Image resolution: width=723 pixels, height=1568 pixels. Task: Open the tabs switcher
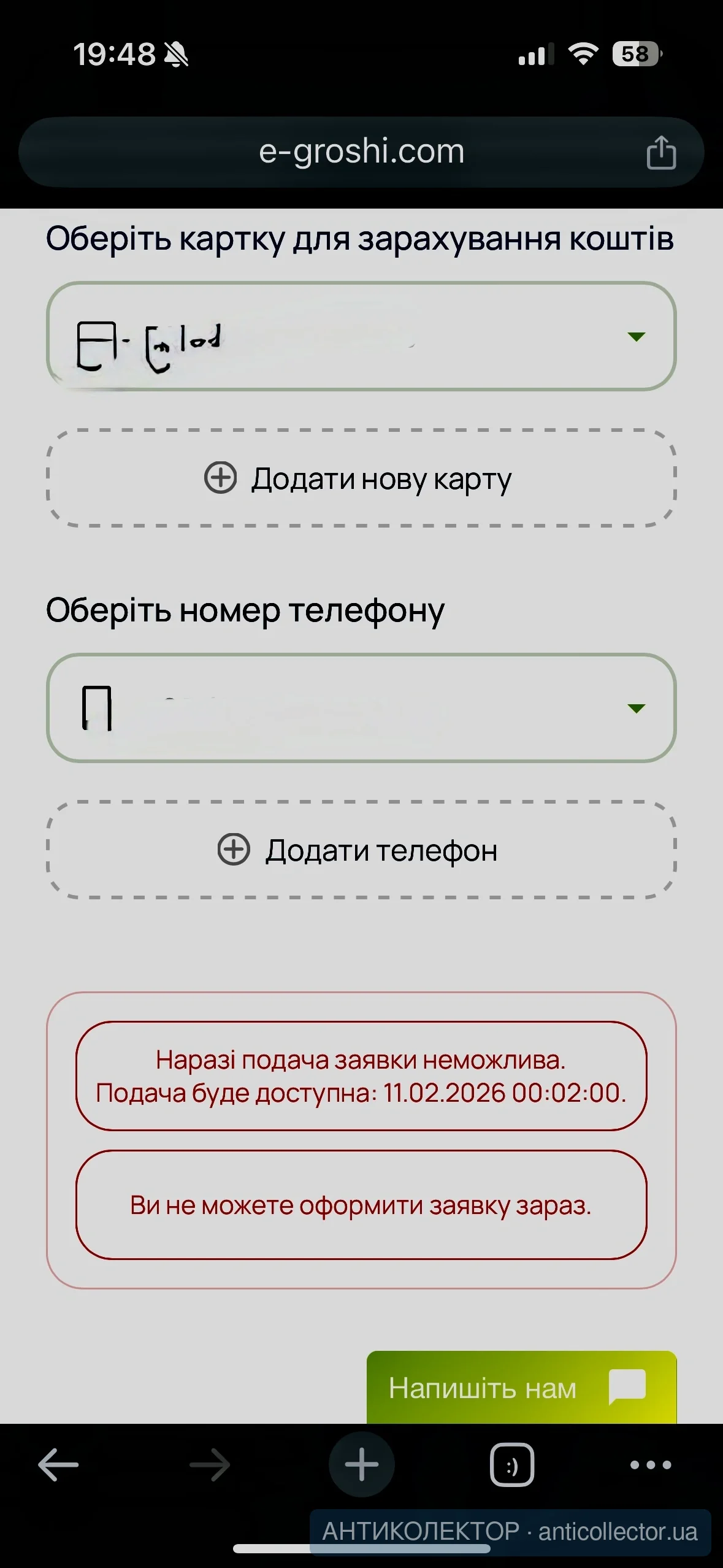[x=512, y=1465]
